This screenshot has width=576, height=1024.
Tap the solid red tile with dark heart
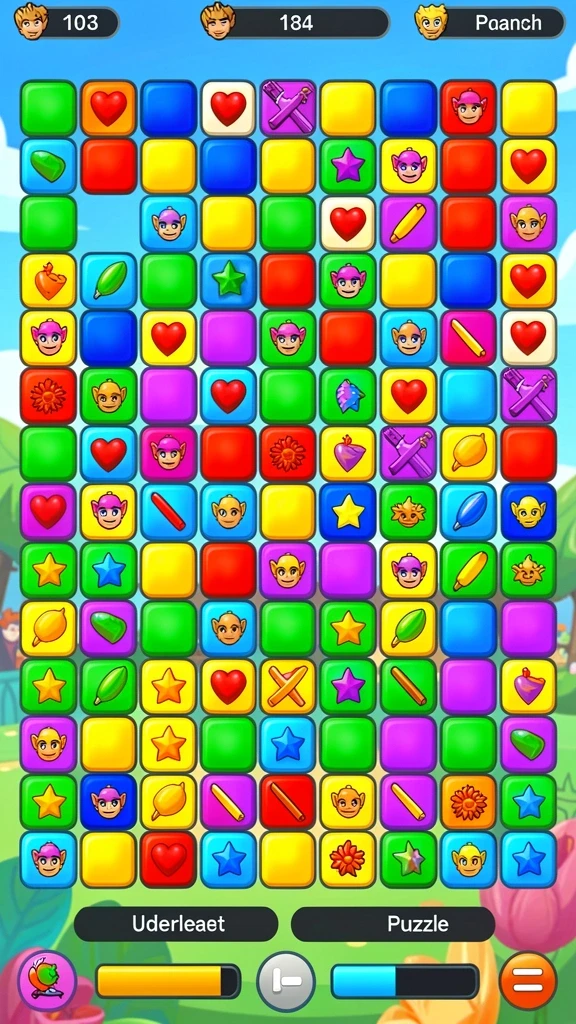168,859
